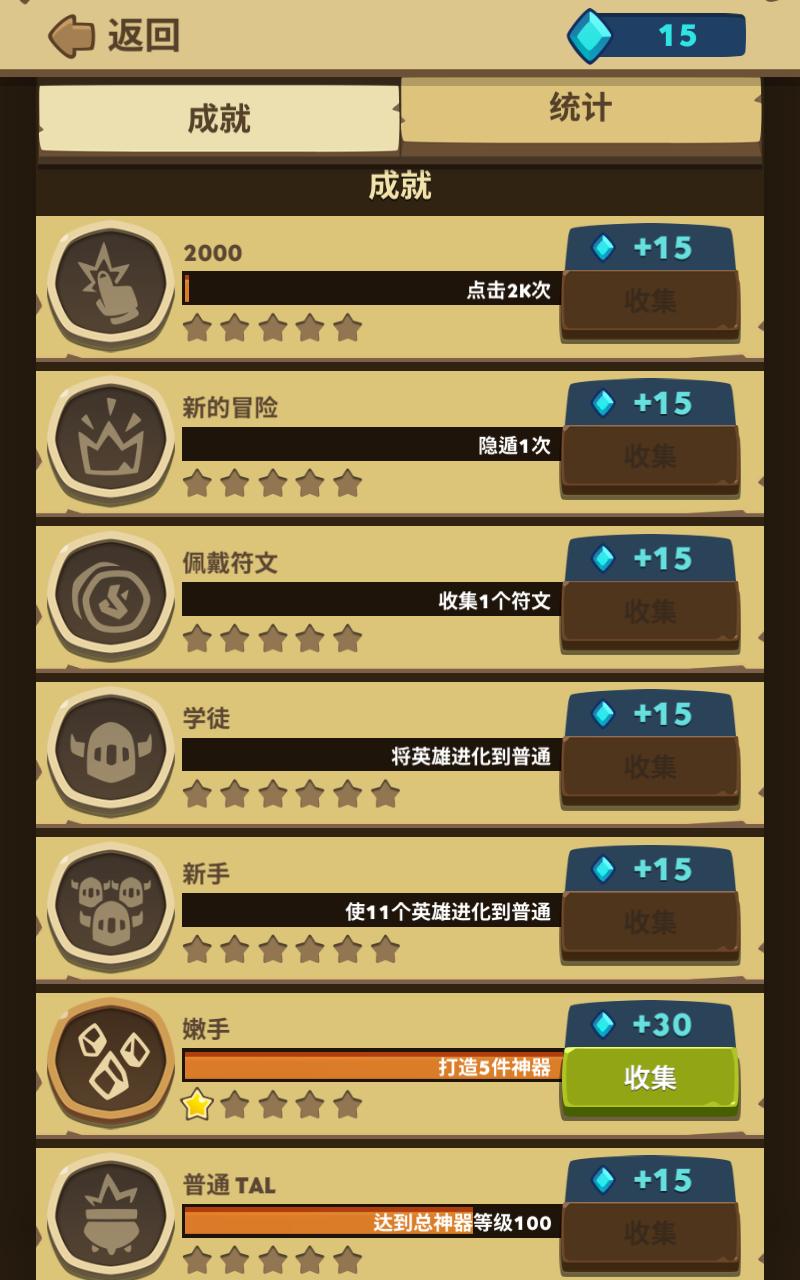Viewport: 800px width, 1280px height.
Task: Tap 收集 for the 学徒 achievement
Action: 650,768
